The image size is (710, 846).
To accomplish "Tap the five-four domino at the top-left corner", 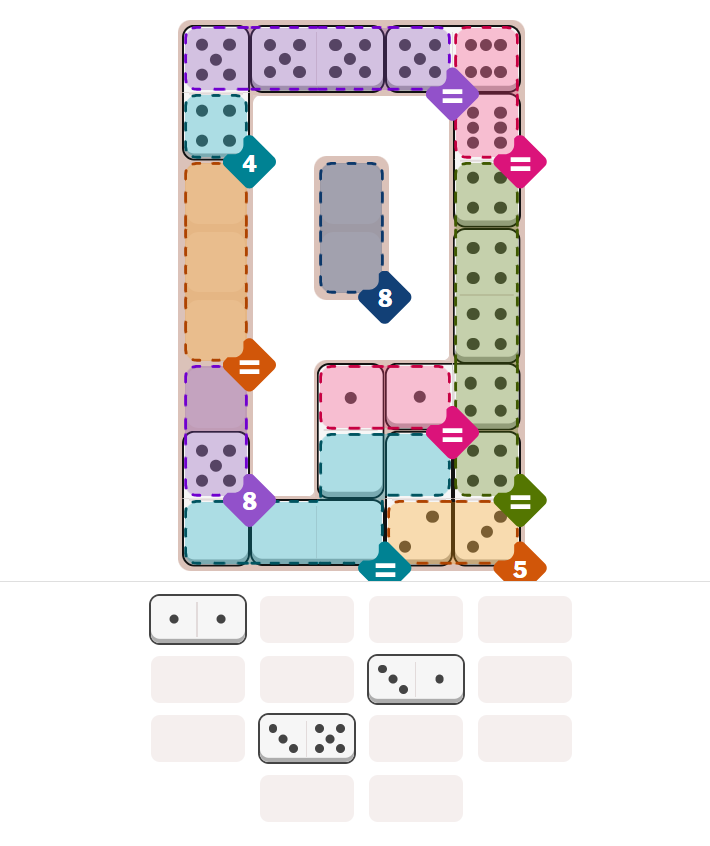I will pyautogui.click(x=216, y=92).
